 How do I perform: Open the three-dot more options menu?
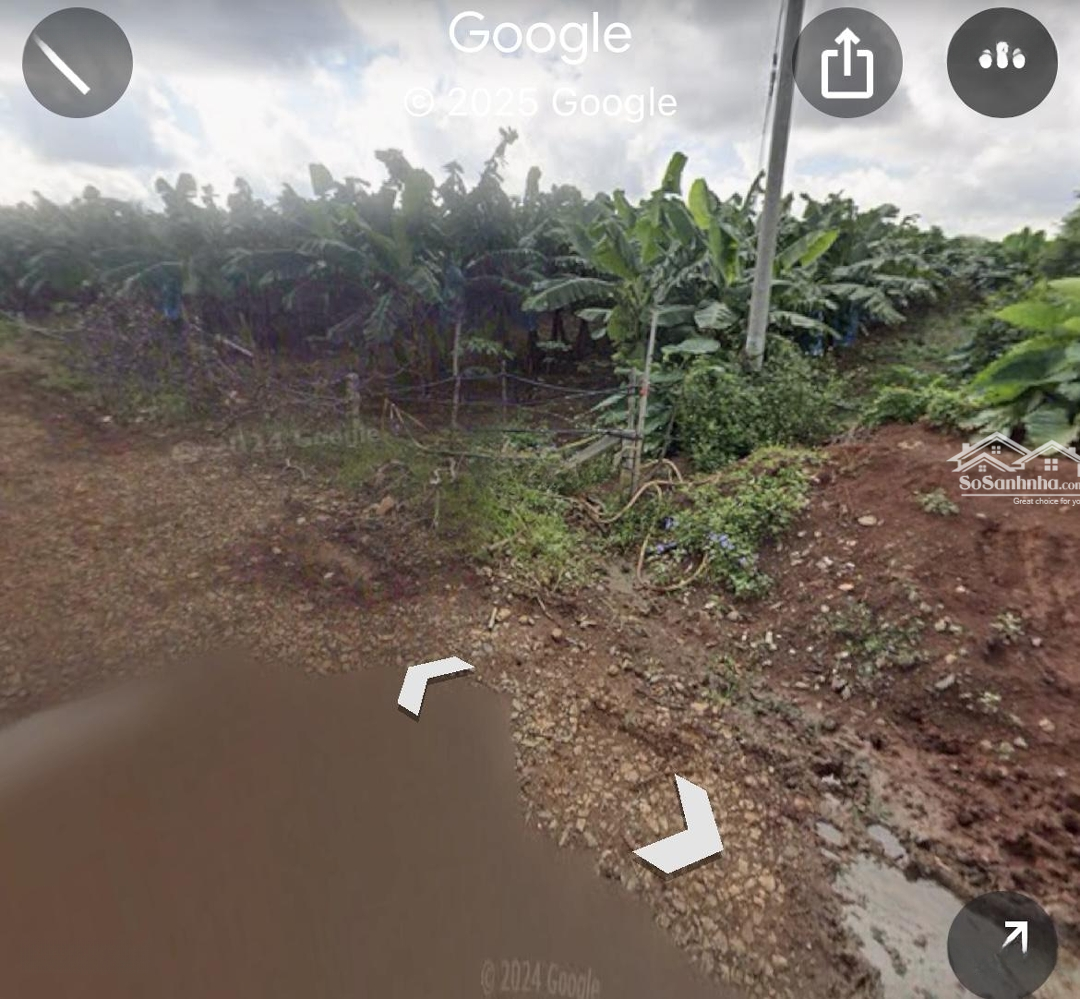[1002, 62]
